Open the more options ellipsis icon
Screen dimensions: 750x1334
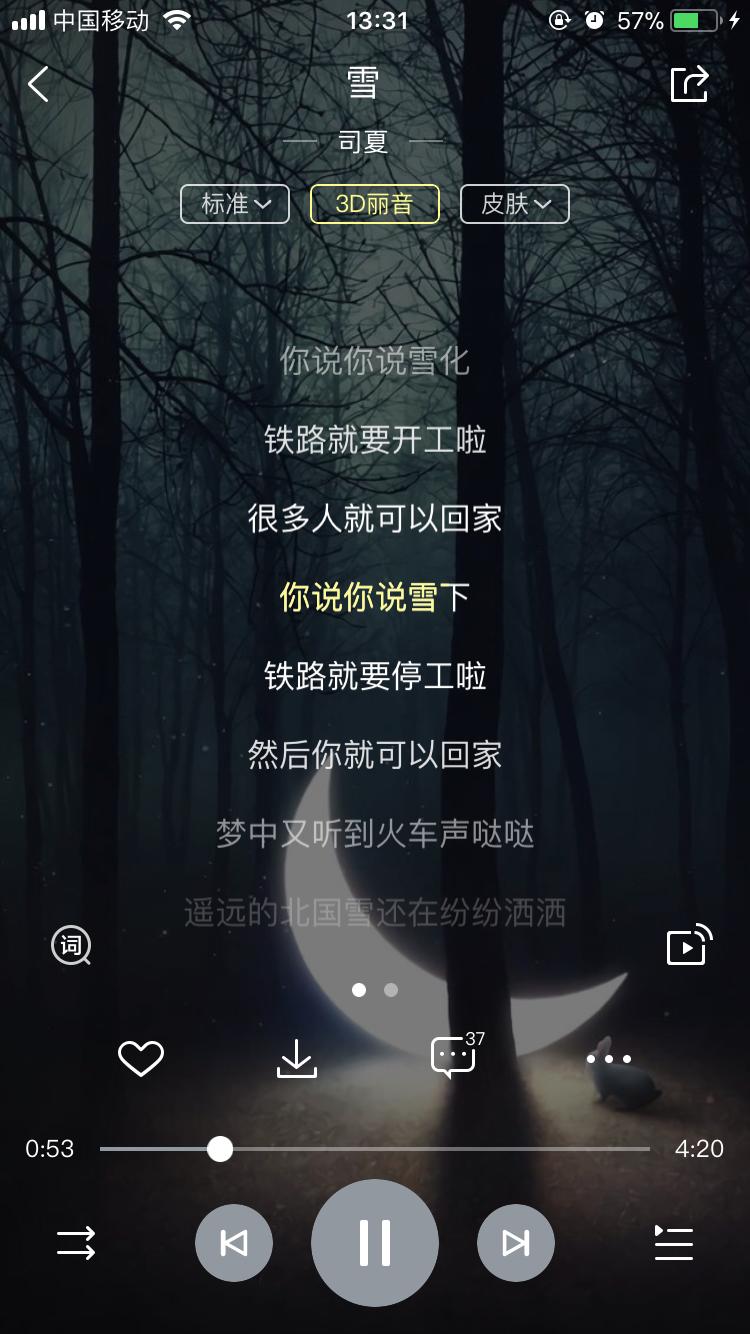coord(609,1057)
